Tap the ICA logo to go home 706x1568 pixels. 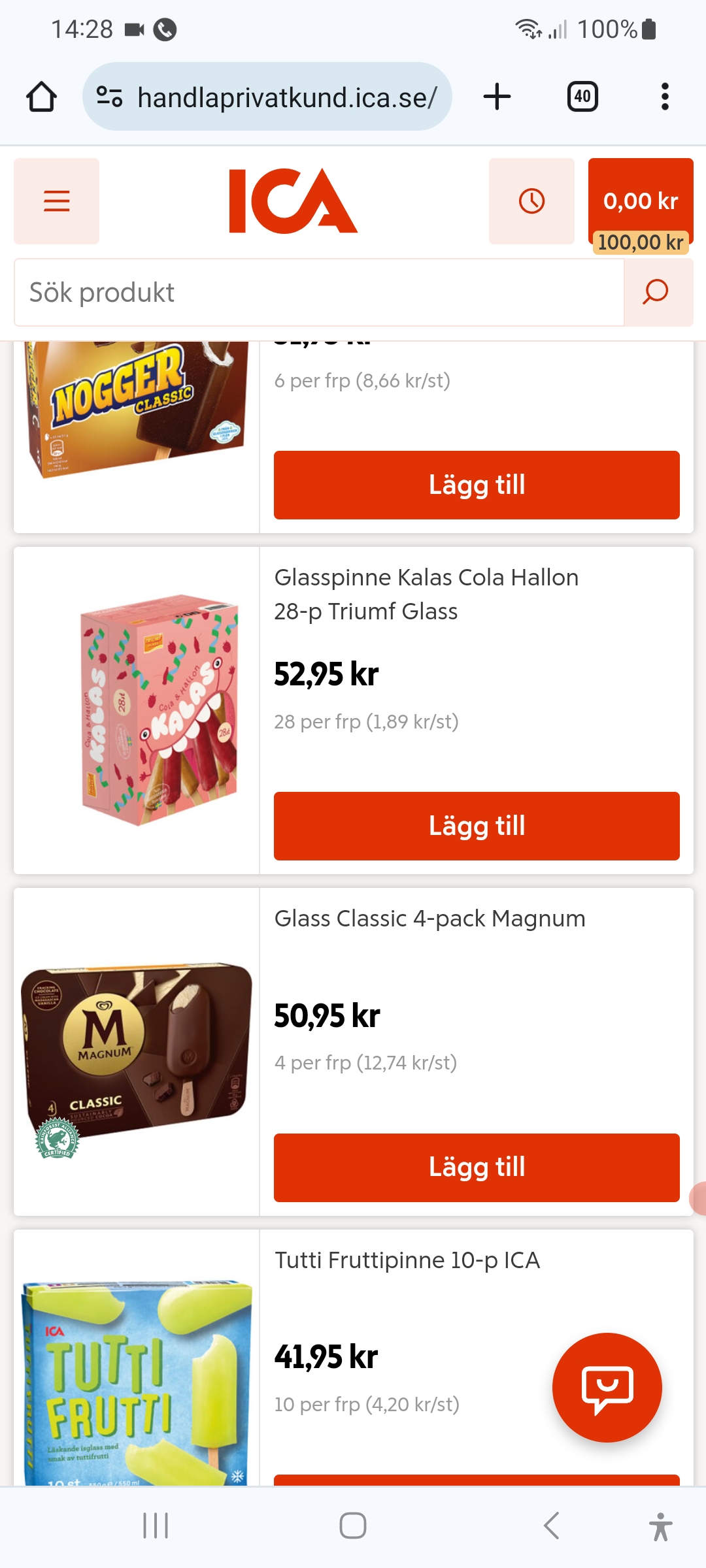[x=293, y=201]
